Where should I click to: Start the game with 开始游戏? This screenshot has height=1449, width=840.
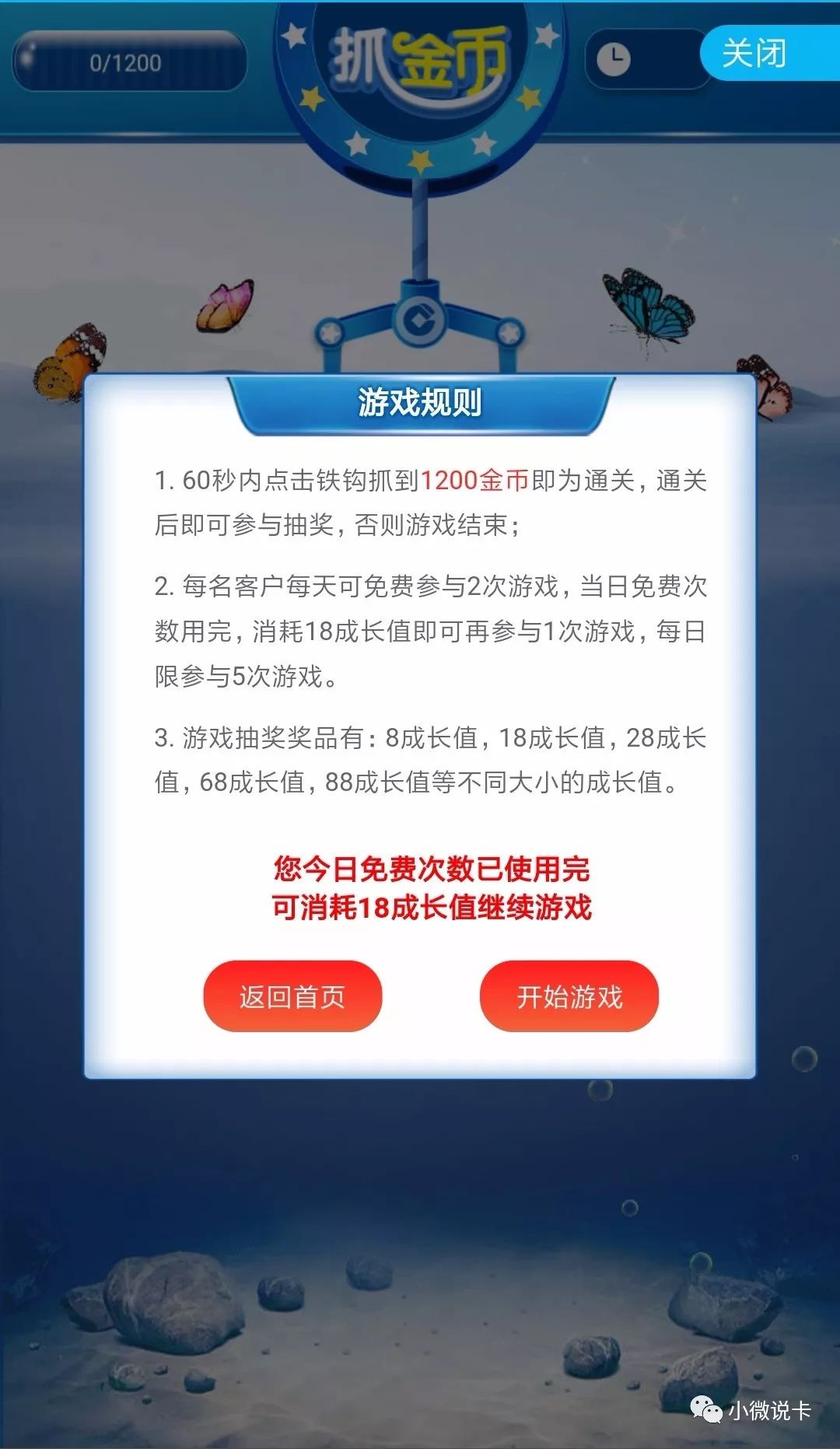tap(569, 996)
